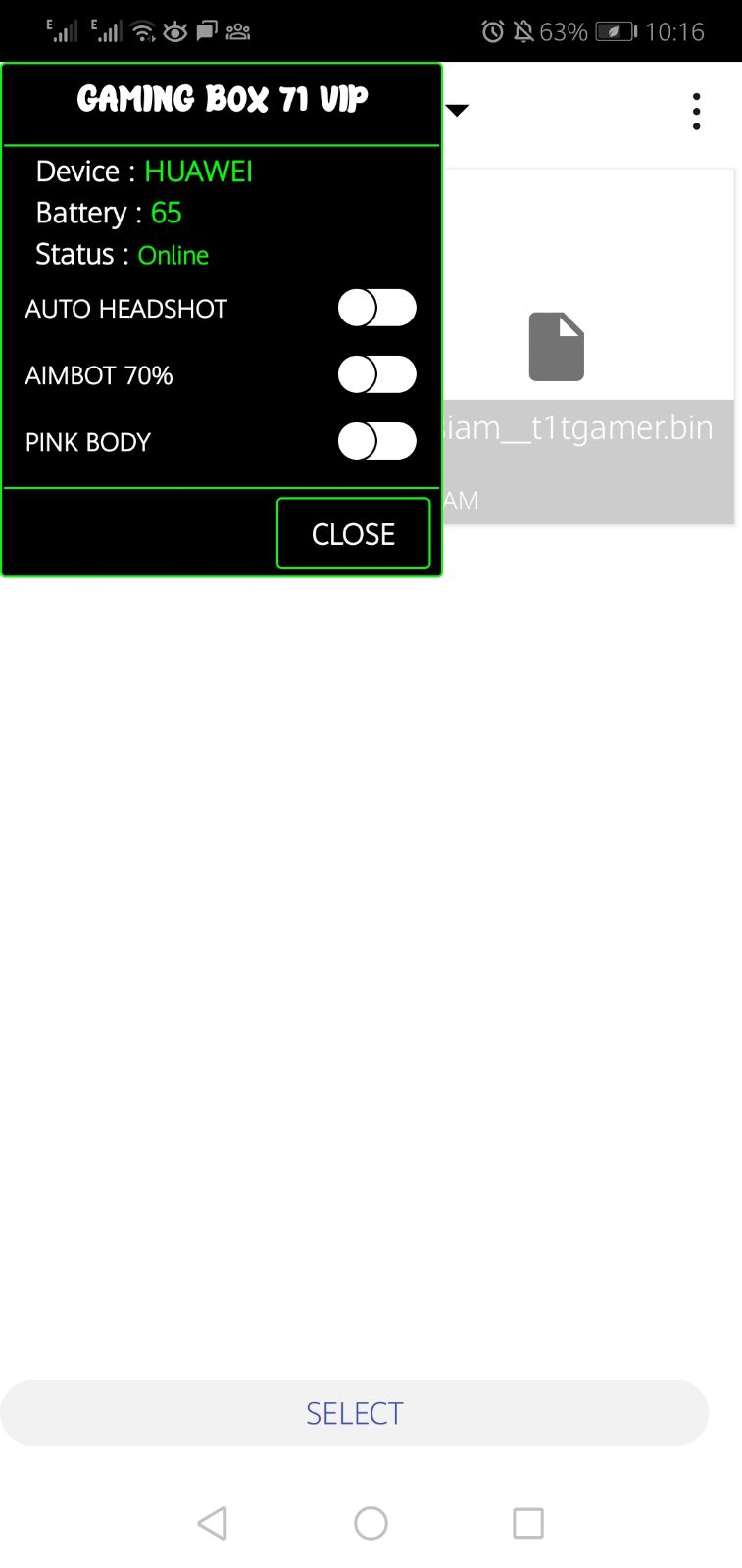Open the three-dot overflow menu
This screenshot has width=742, height=1568.
696,112
